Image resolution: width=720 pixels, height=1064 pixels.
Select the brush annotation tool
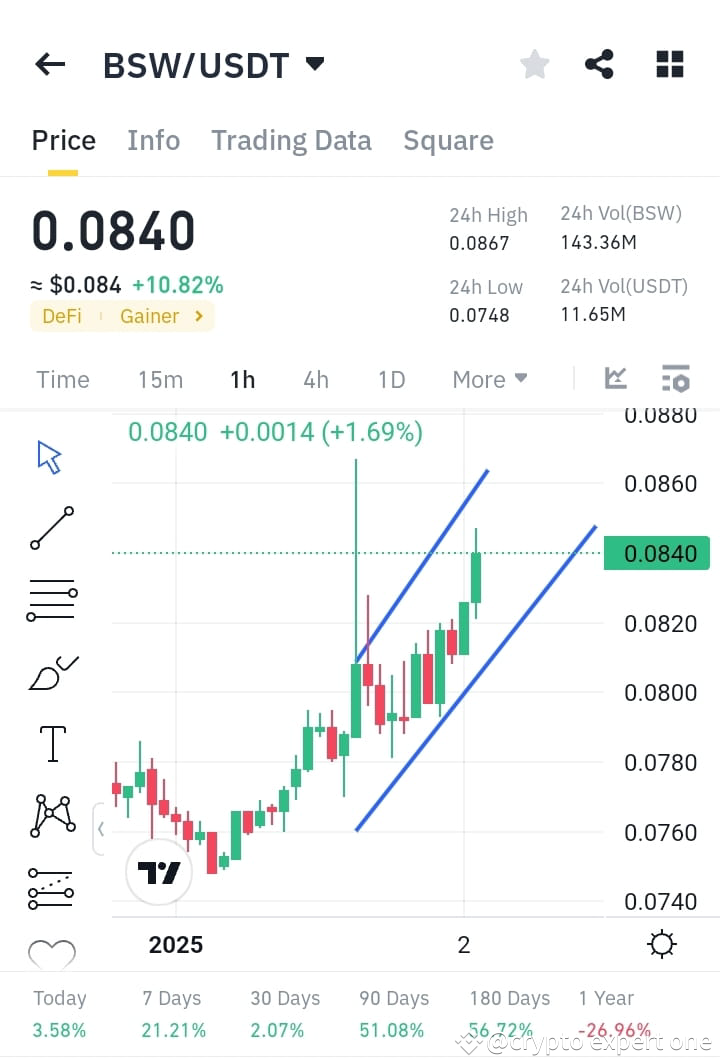51,670
